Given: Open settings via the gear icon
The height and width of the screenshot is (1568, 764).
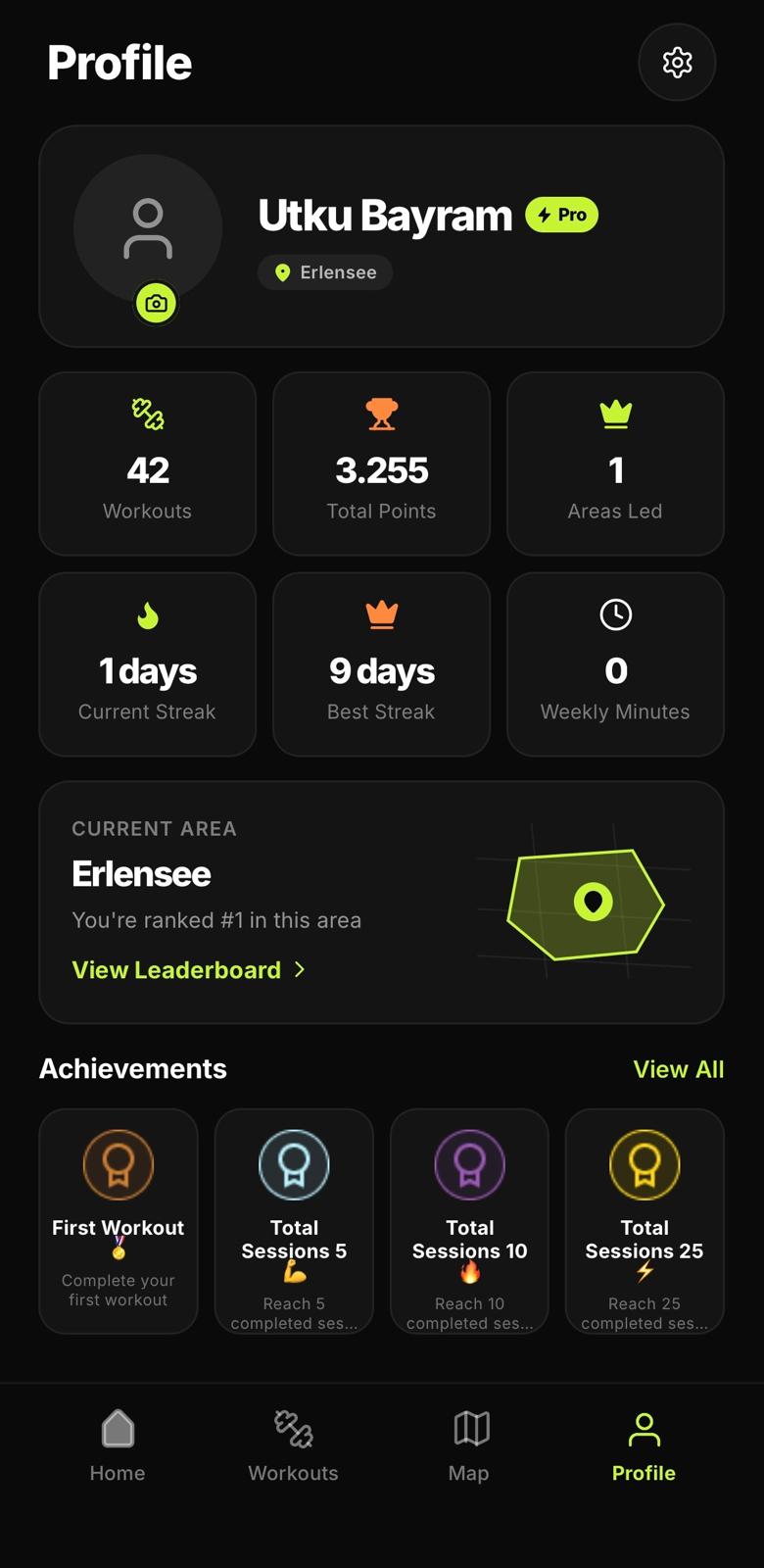Looking at the screenshot, I should coord(677,62).
